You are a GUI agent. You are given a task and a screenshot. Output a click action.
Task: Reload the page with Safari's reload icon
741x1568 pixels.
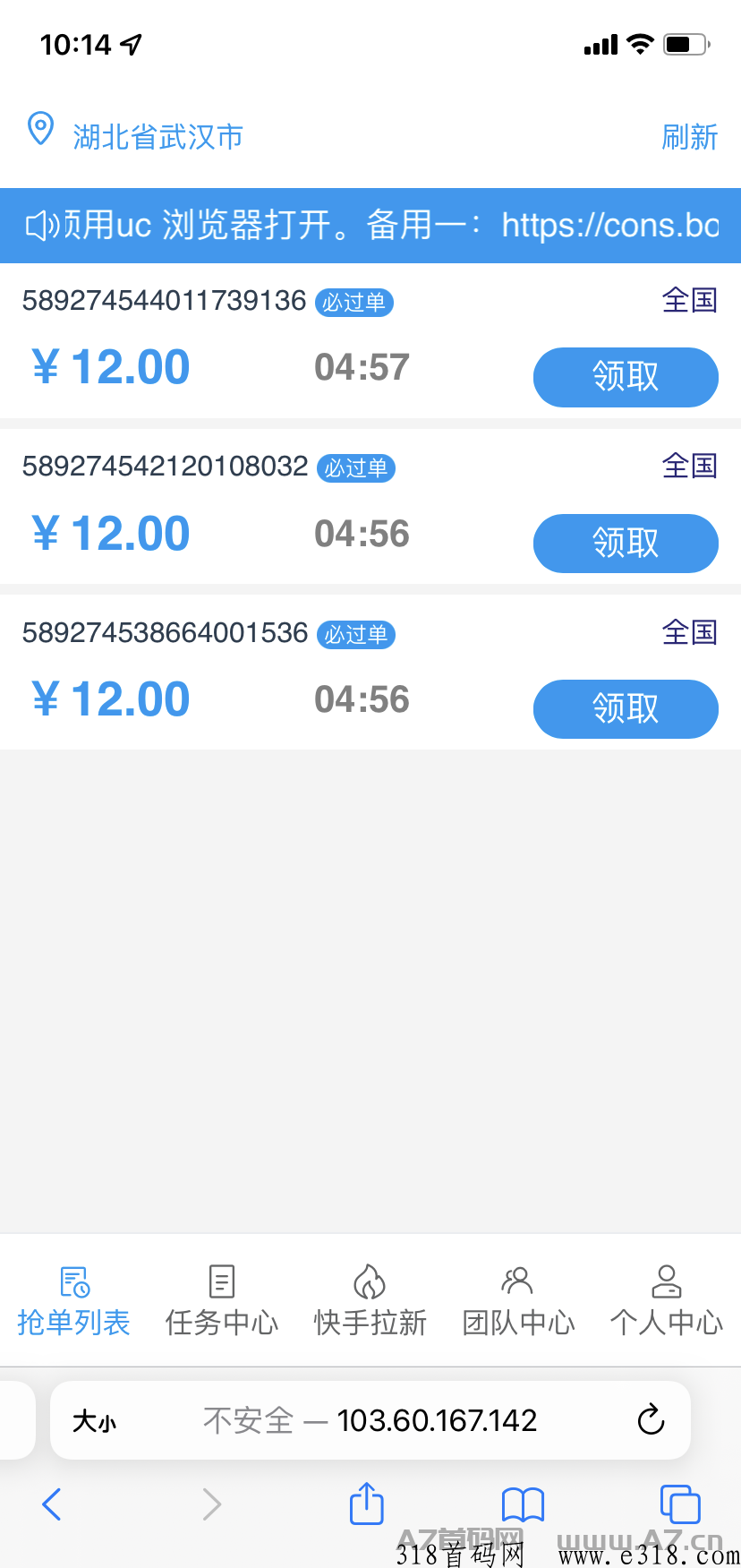(x=651, y=1419)
